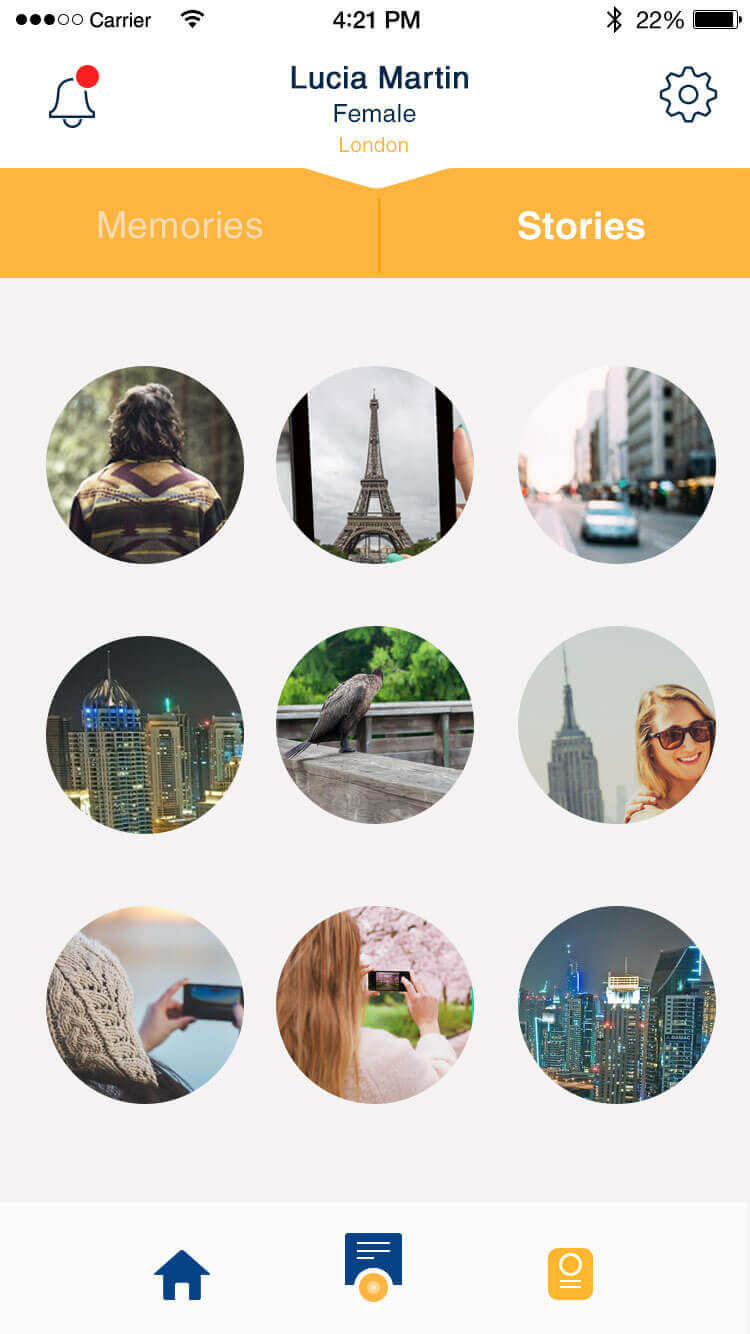This screenshot has width=750, height=1334.
Task: Go to the home tab
Action: (x=182, y=1275)
